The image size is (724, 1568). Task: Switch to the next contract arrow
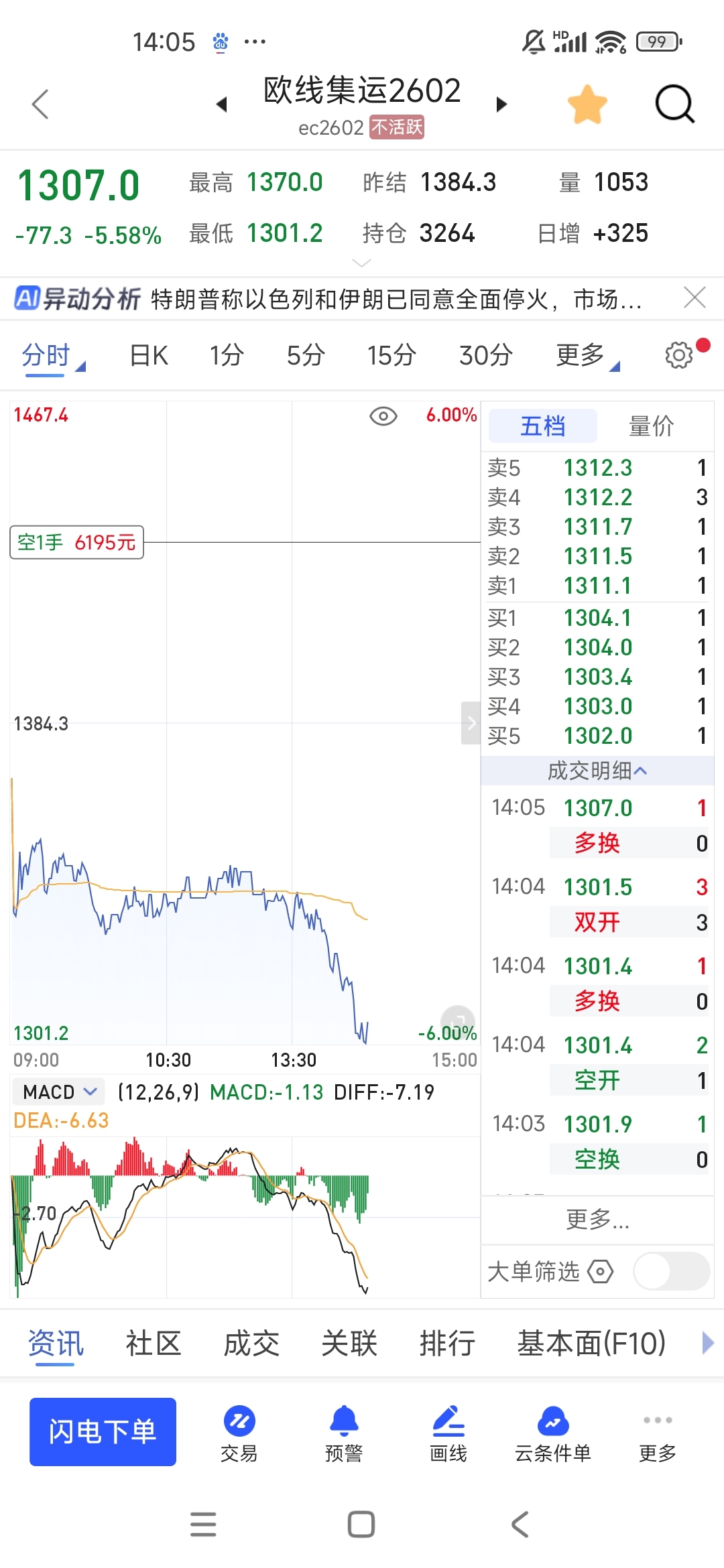coord(501,105)
